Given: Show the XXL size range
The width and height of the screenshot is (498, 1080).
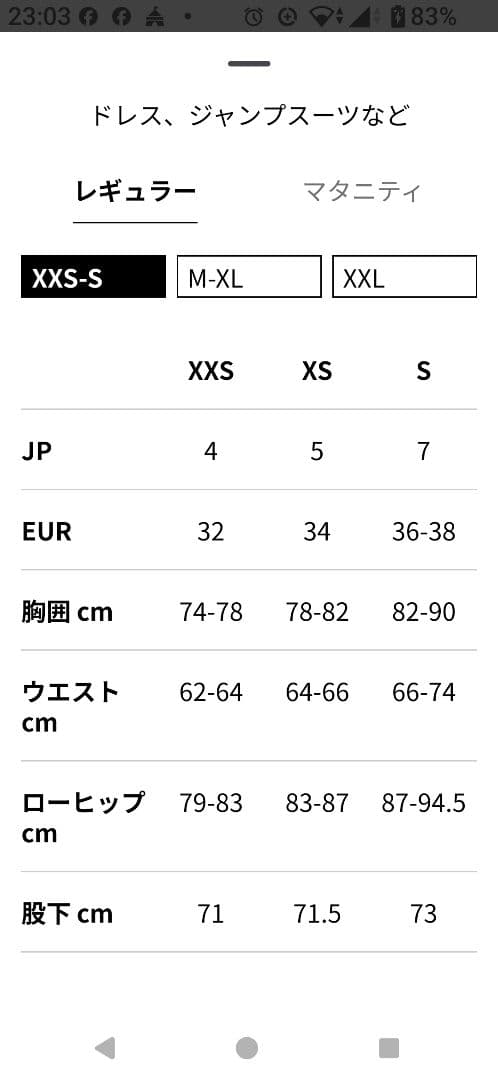Looking at the screenshot, I should click(404, 277).
